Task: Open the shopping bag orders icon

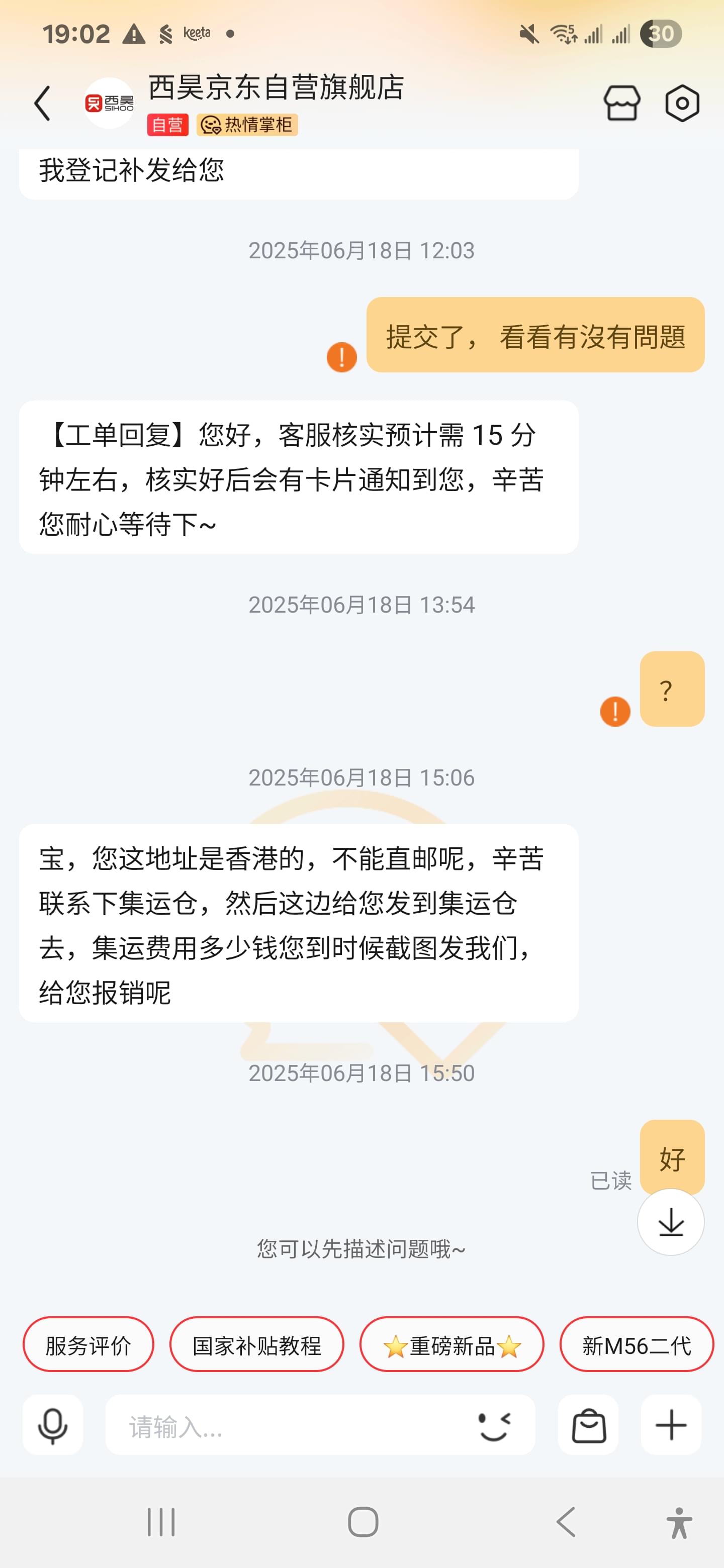Action: (x=589, y=1425)
